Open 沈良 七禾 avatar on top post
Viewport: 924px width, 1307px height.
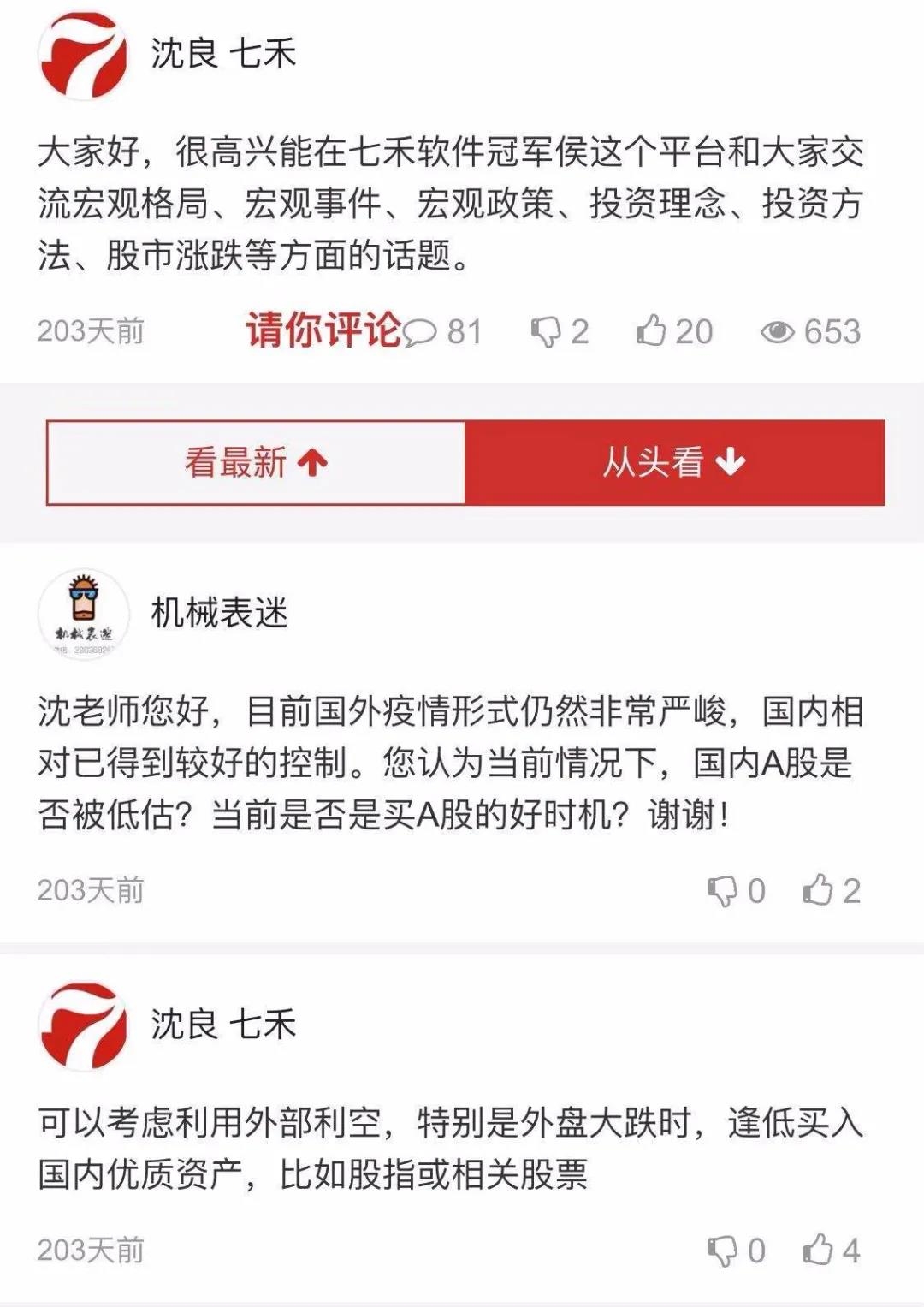click(x=83, y=56)
